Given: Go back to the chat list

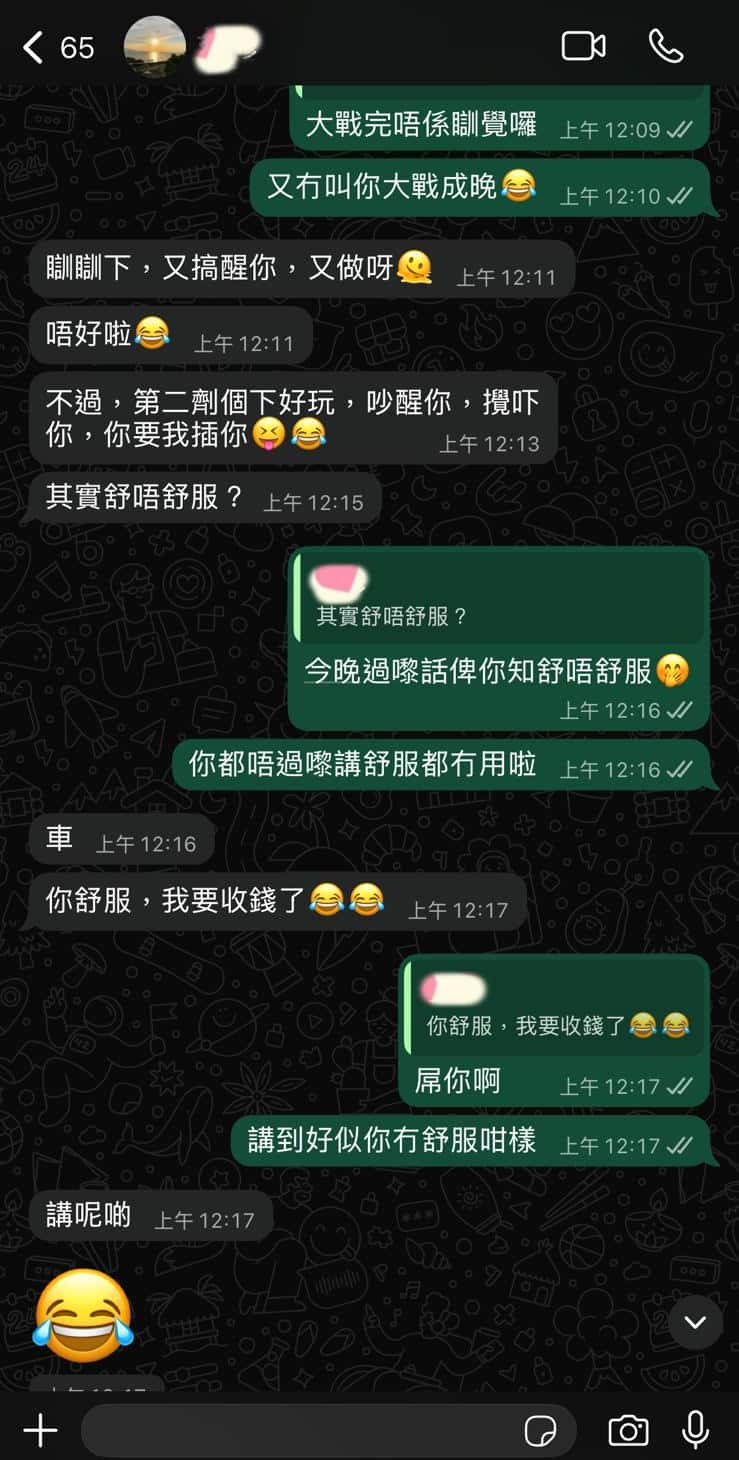Looking at the screenshot, I should (34, 47).
